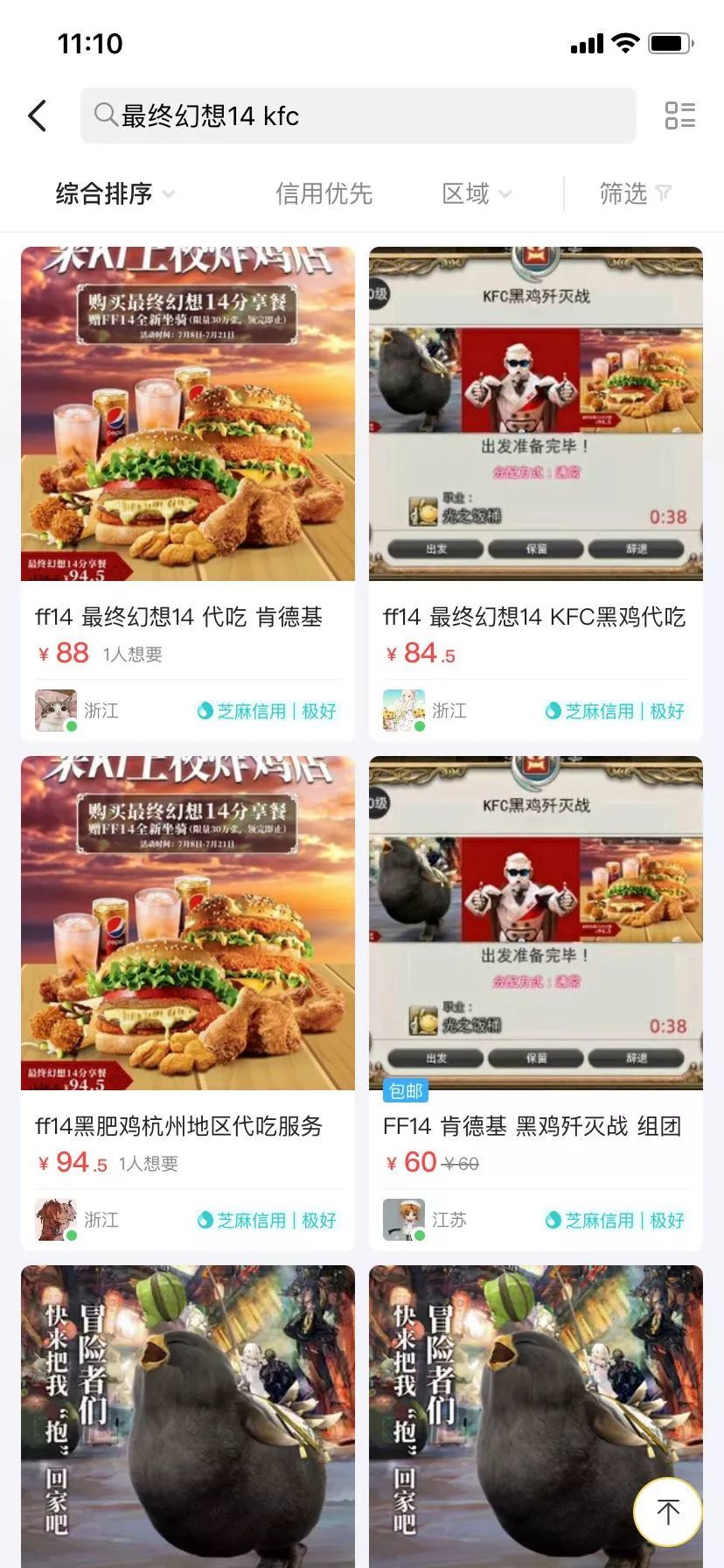The width and height of the screenshot is (724, 1568).
Task: Open the list view layout icon
Action: pyautogui.click(x=680, y=116)
